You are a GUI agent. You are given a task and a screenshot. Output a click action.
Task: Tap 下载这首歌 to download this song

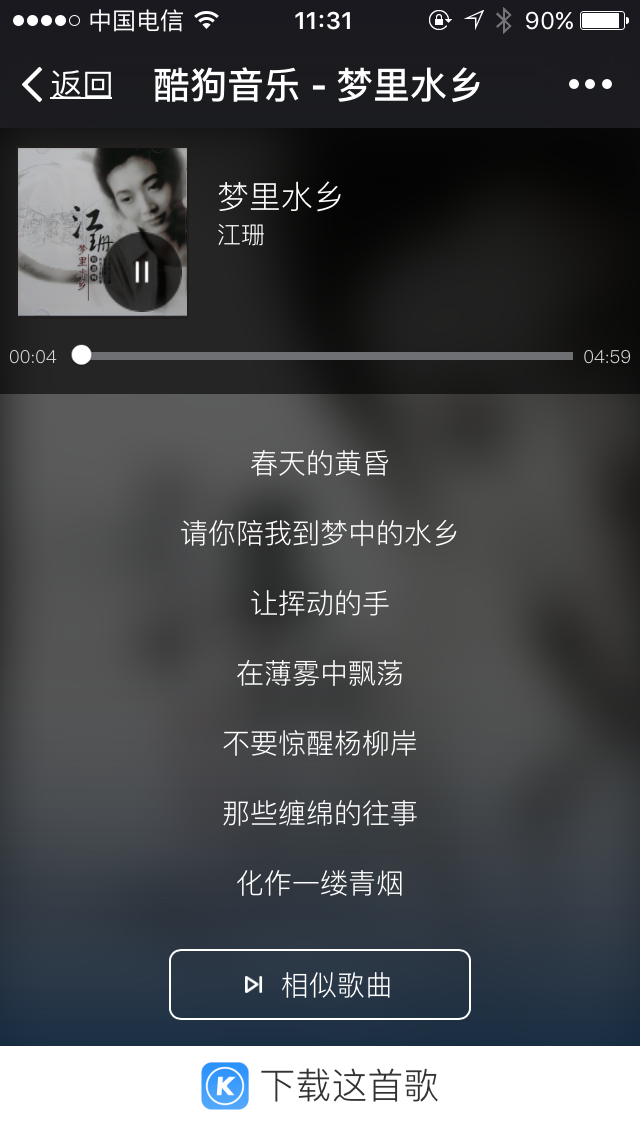point(320,1086)
